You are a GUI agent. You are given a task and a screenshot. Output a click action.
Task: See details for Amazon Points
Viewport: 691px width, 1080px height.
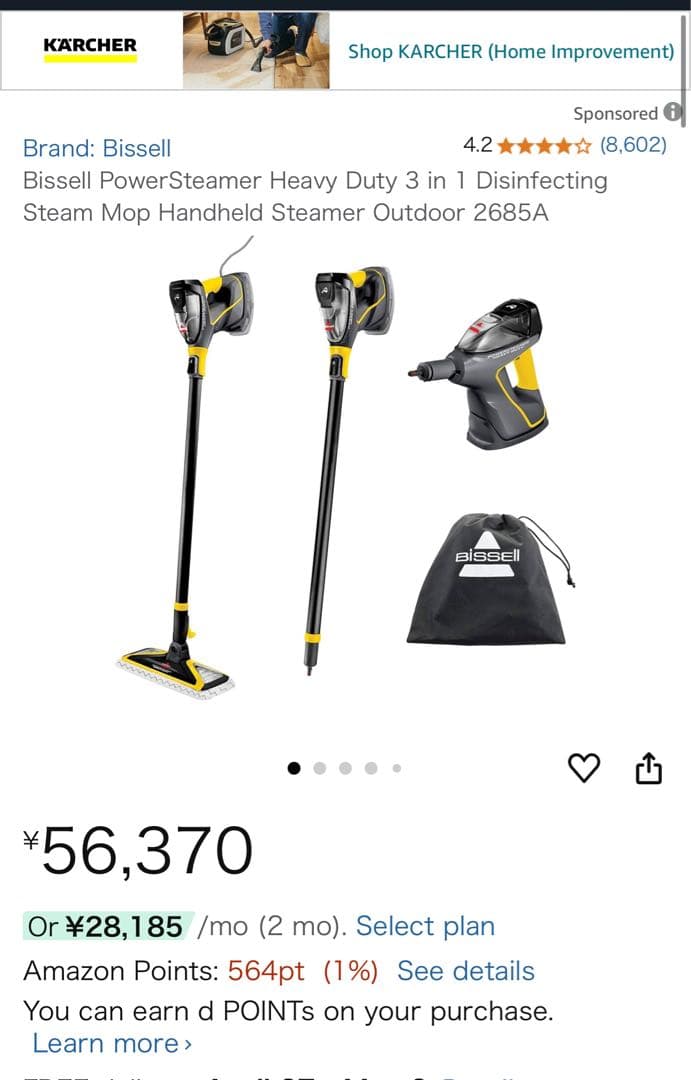click(465, 971)
